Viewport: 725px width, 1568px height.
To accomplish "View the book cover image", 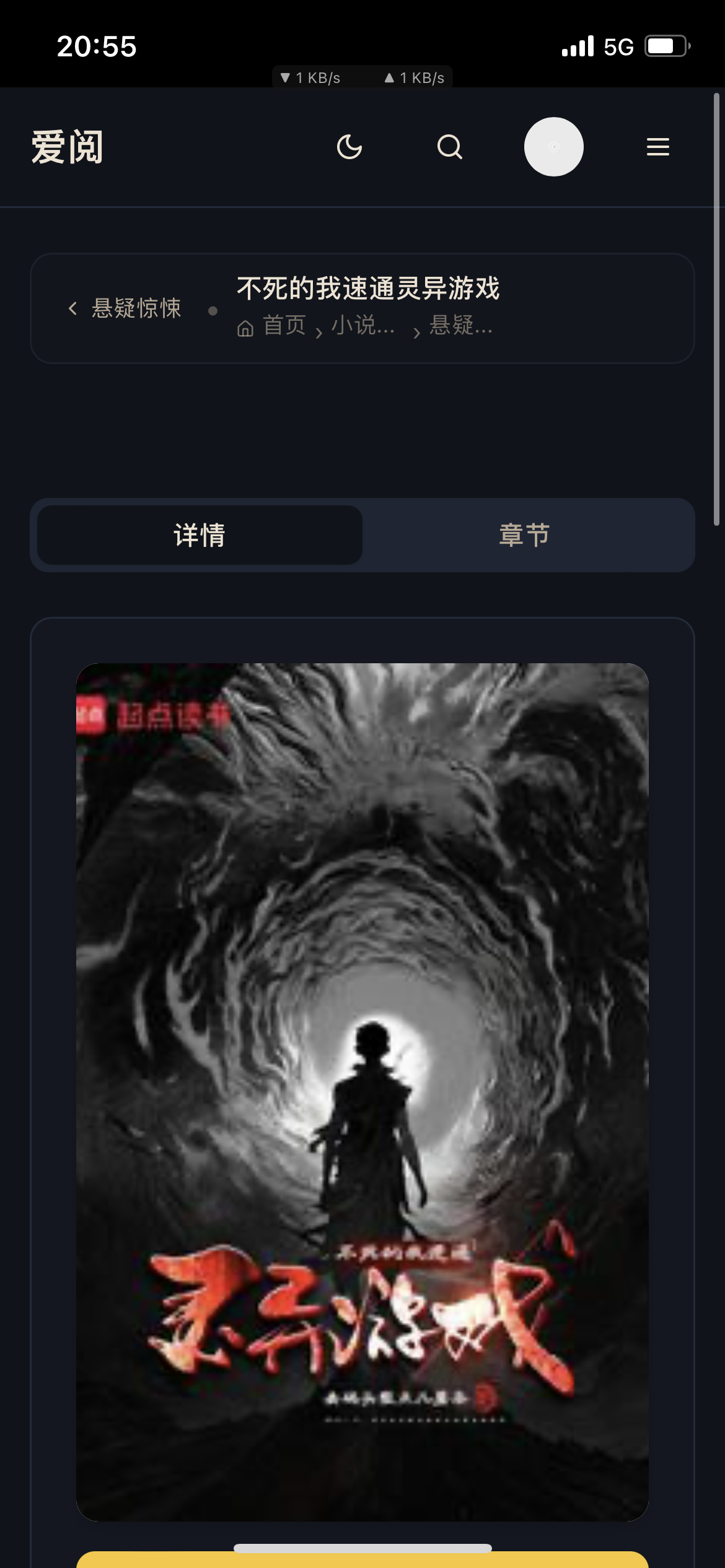I will click(x=362, y=1092).
